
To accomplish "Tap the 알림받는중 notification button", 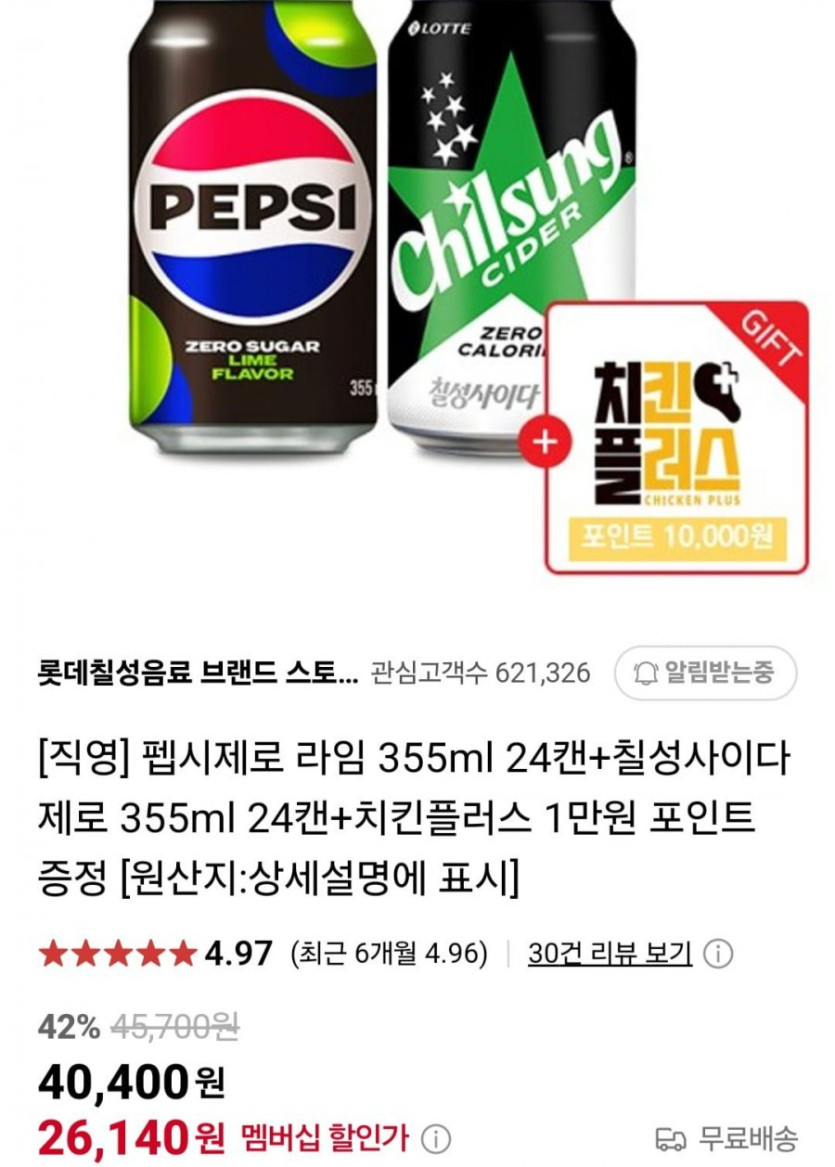I will 705,672.
